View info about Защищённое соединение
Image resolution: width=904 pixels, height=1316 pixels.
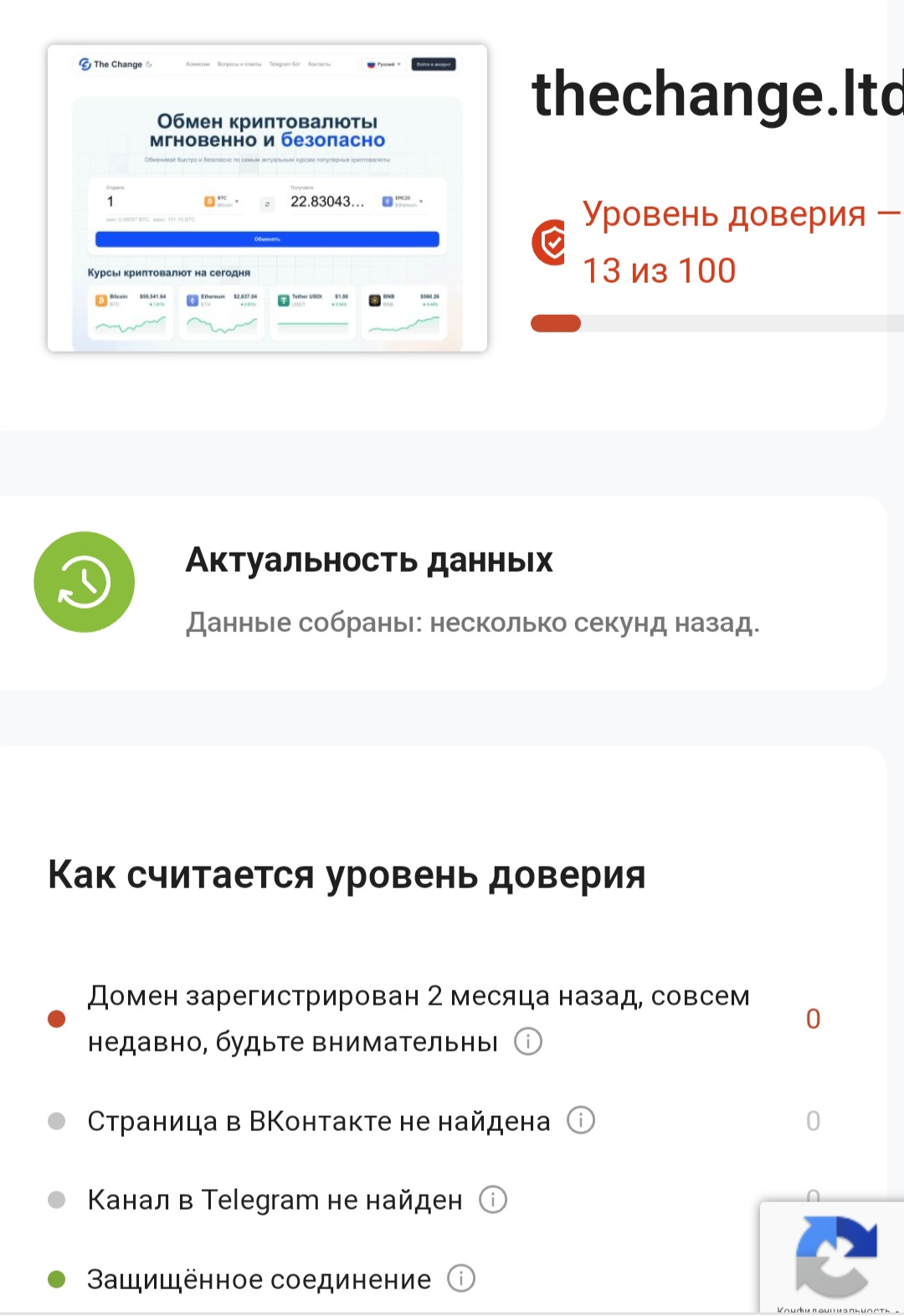point(461,1278)
